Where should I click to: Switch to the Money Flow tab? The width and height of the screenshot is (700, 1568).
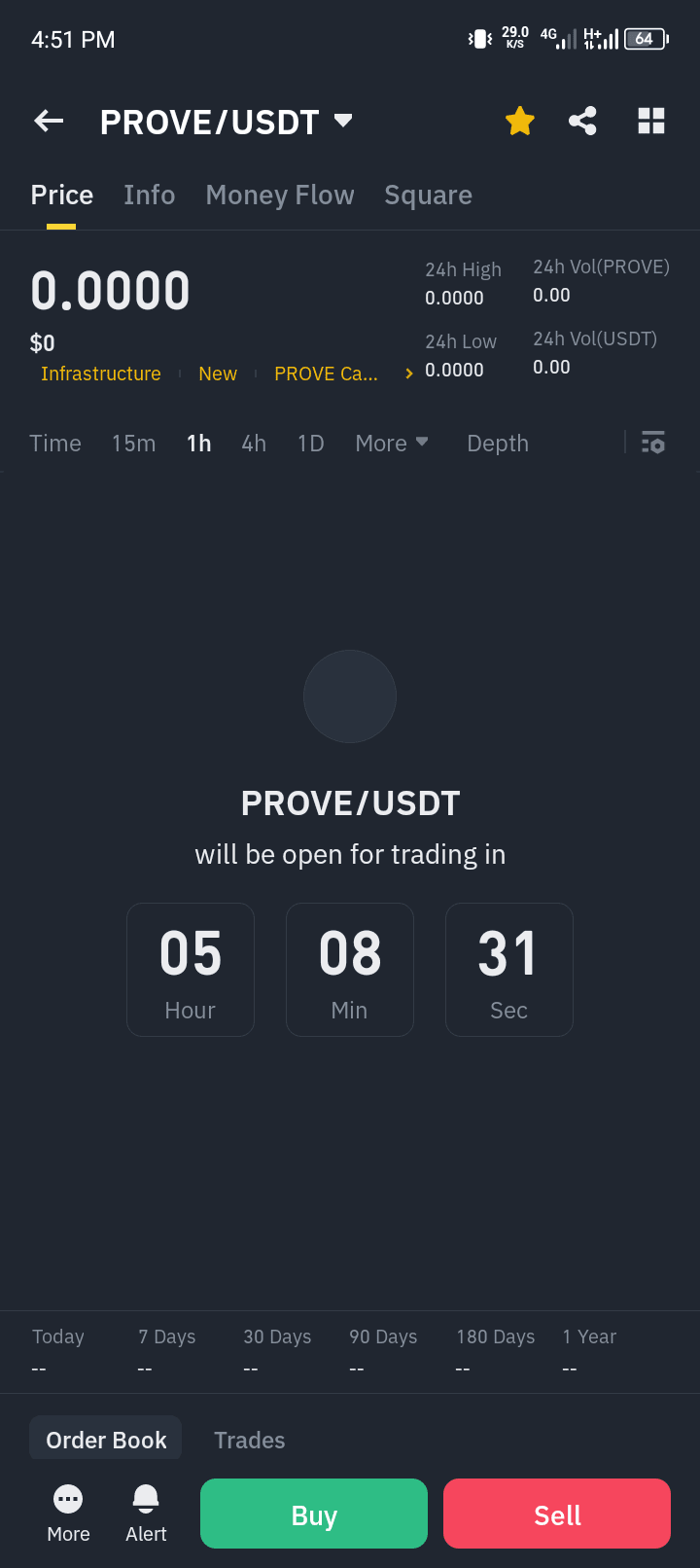point(280,196)
